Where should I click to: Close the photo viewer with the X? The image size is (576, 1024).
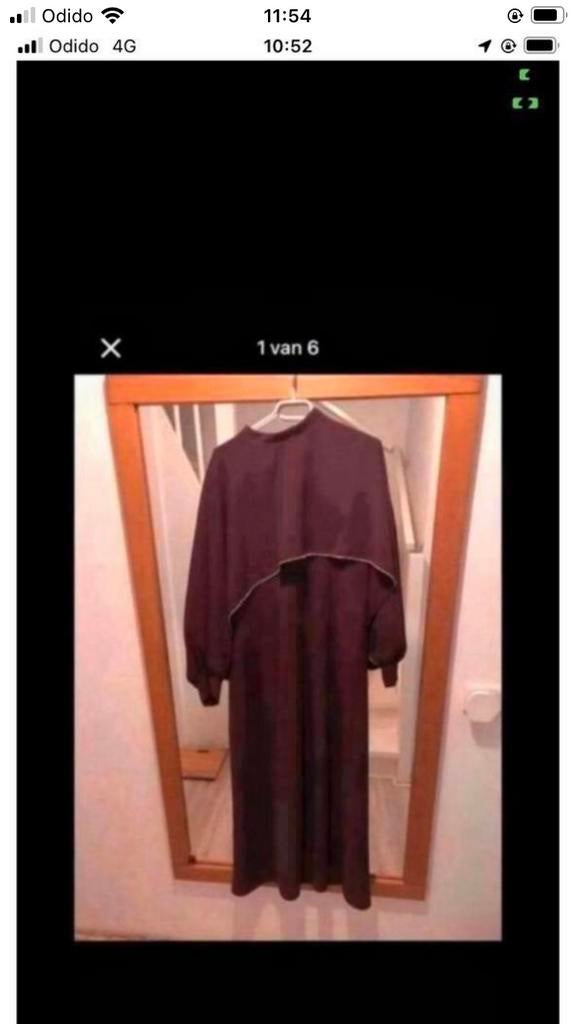[111, 349]
